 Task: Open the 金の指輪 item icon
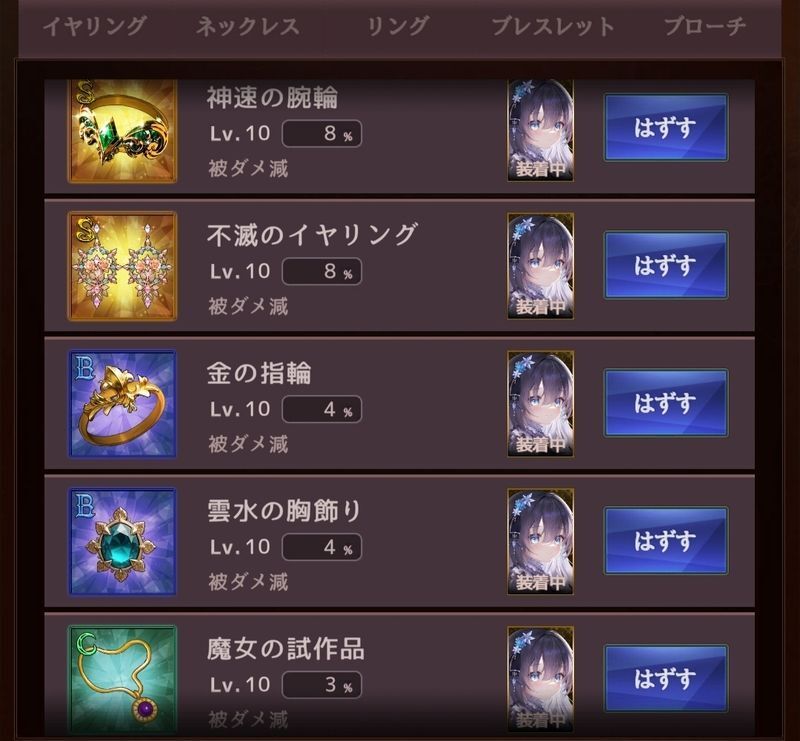[x=122, y=403]
